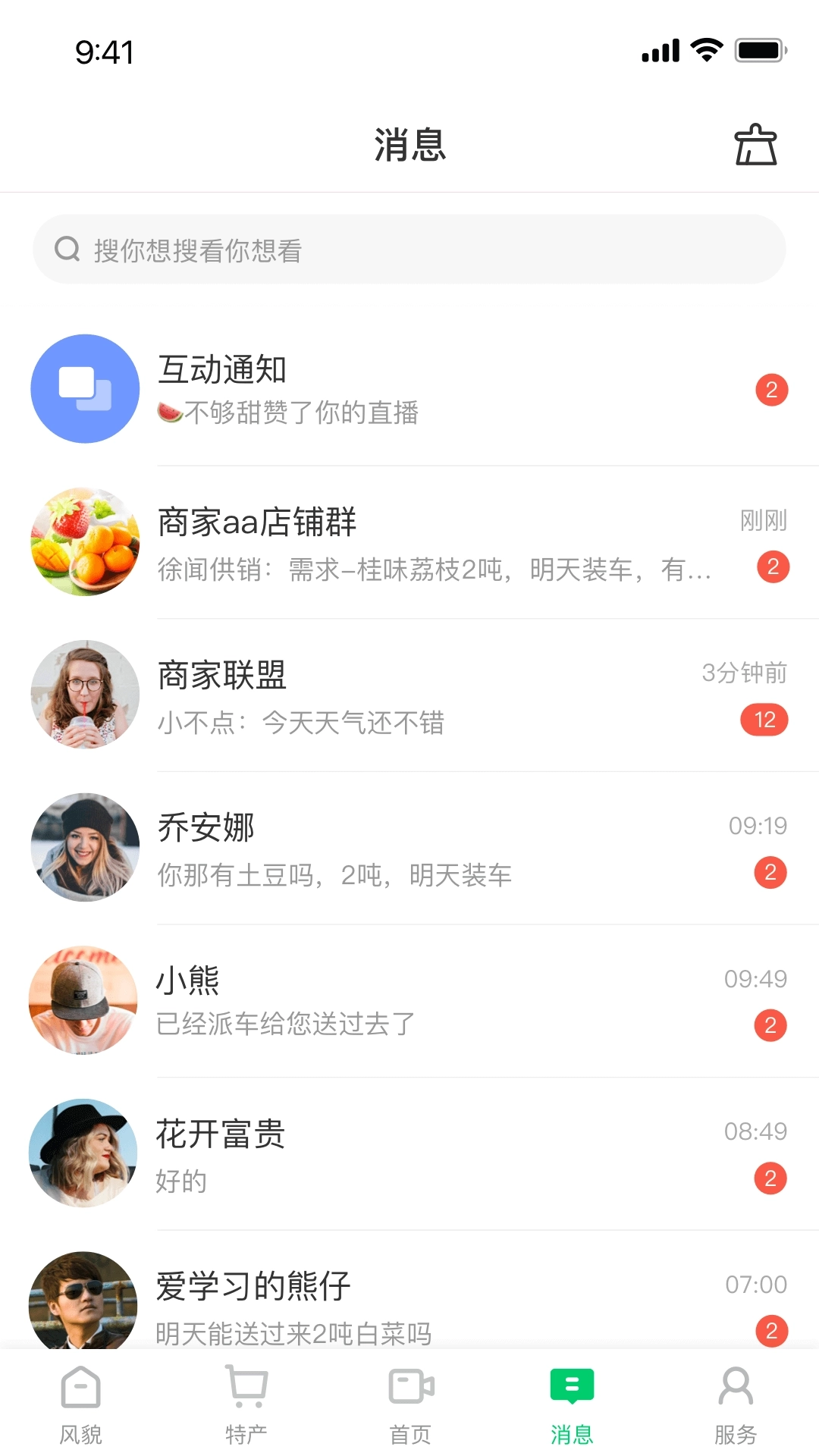
Task: Click the blue 互动通知 notification icon
Action: pos(84,388)
